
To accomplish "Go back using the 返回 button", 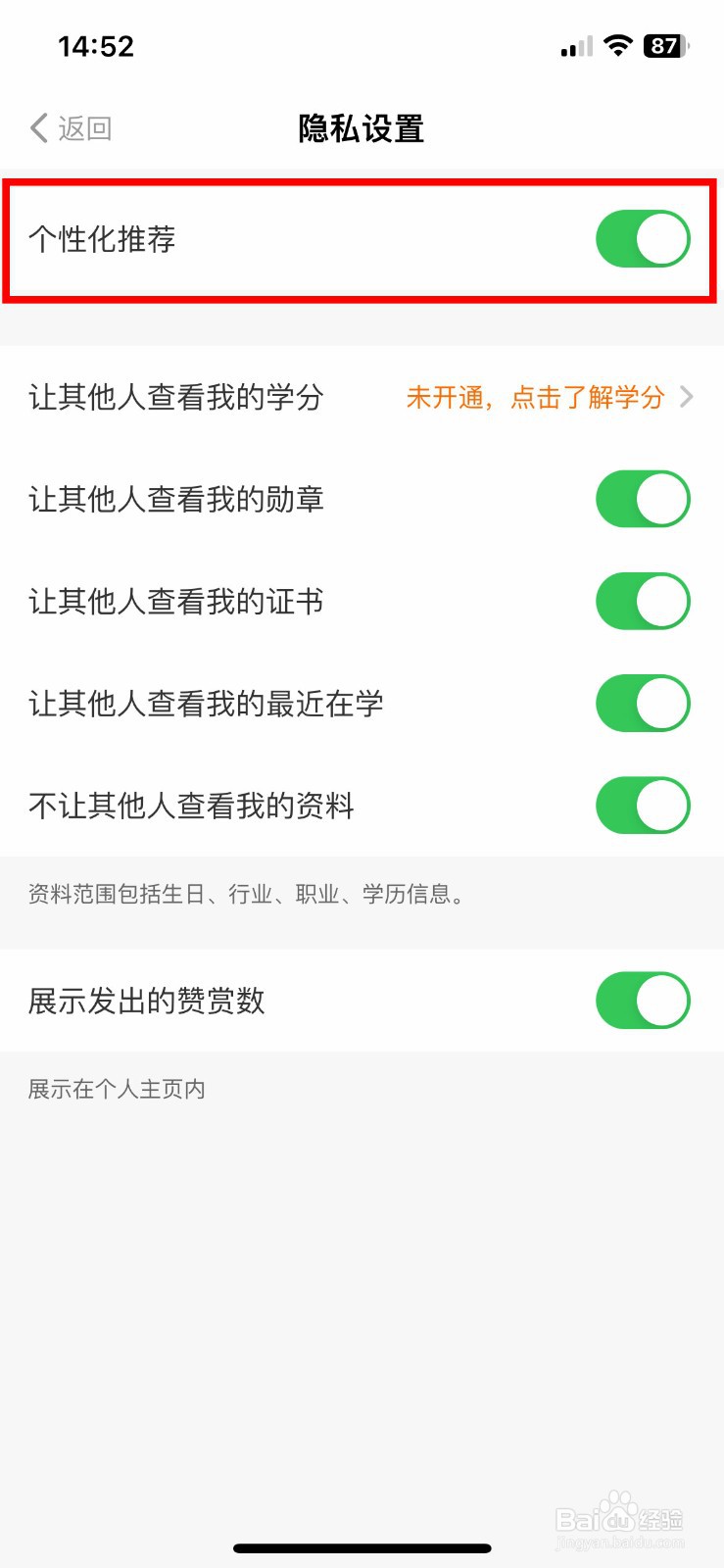I will coord(71,128).
